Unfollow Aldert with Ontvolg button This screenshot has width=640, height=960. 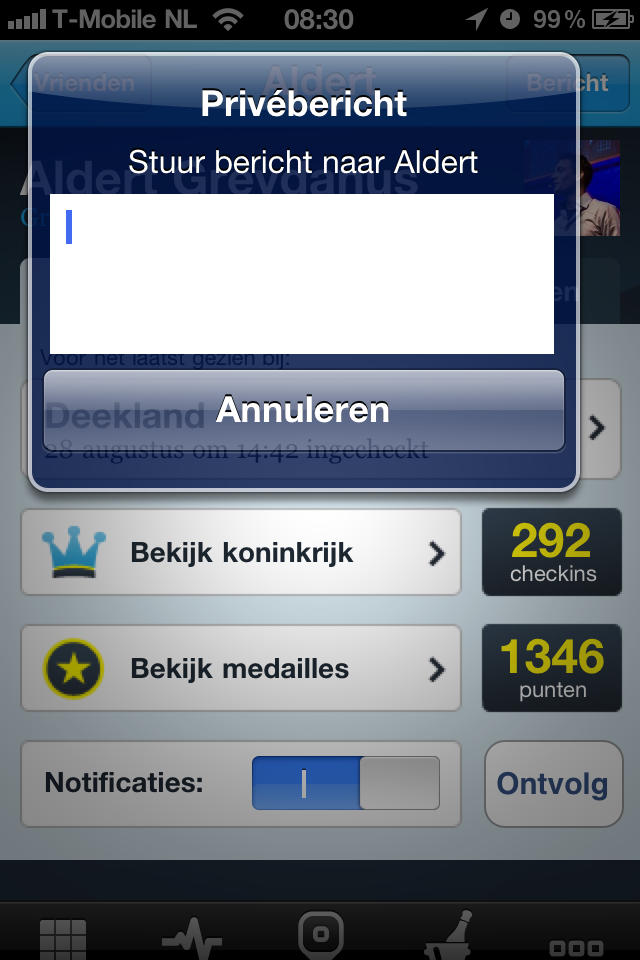click(x=553, y=783)
